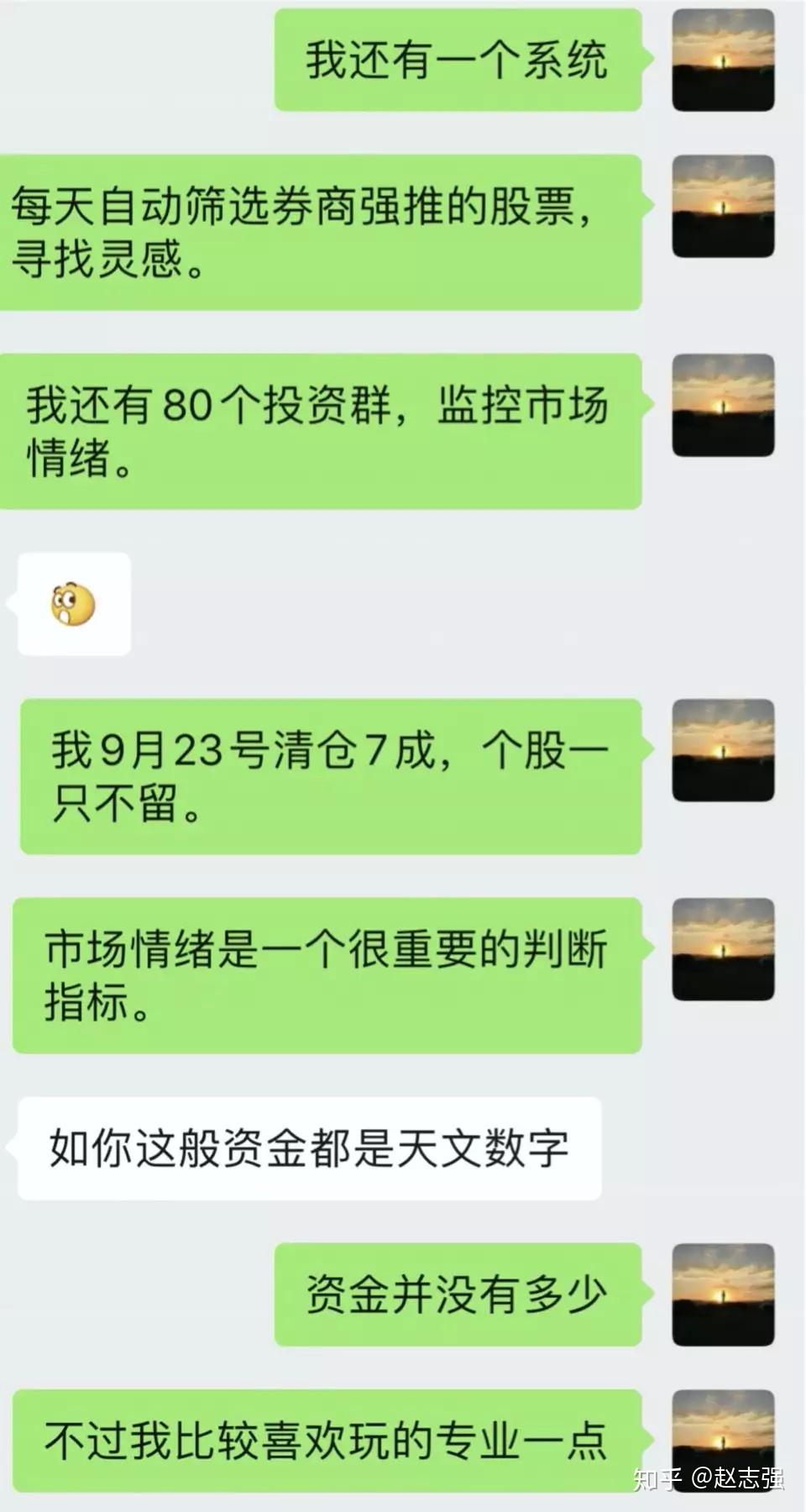Tap the avatar beside "资金并没有多少"
The width and height of the screenshot is (806, 1512).
click(x=723, y=1294)
